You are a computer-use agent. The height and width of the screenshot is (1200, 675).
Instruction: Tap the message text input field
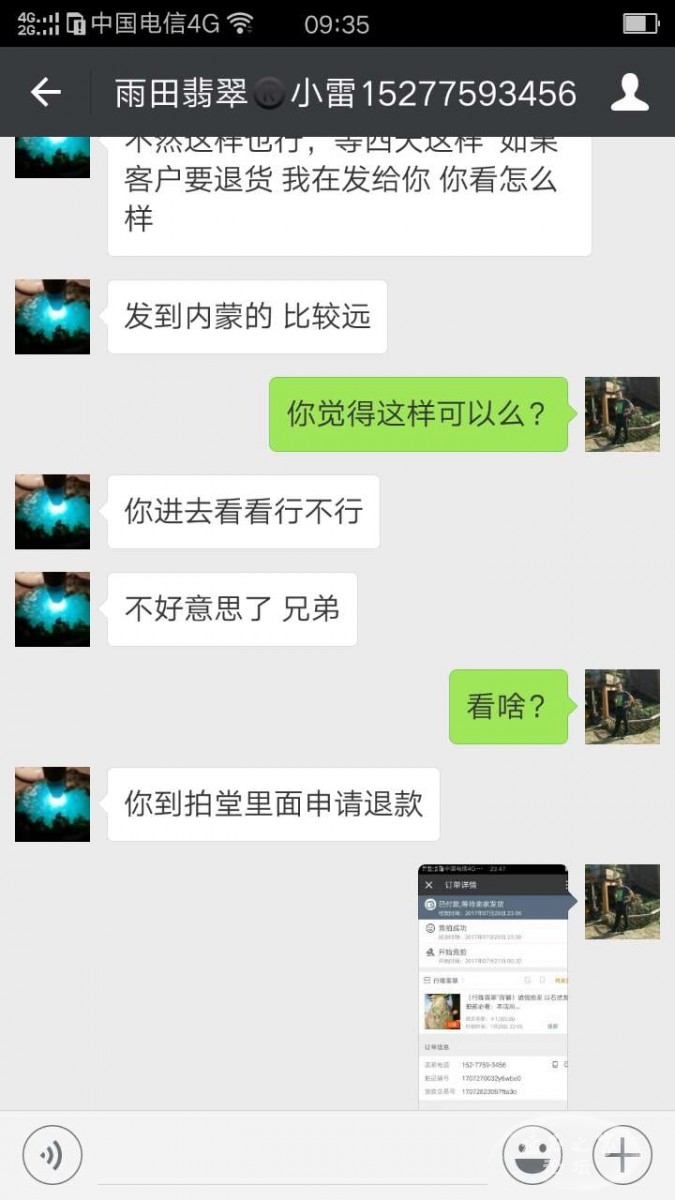[x=290, y=1156]
